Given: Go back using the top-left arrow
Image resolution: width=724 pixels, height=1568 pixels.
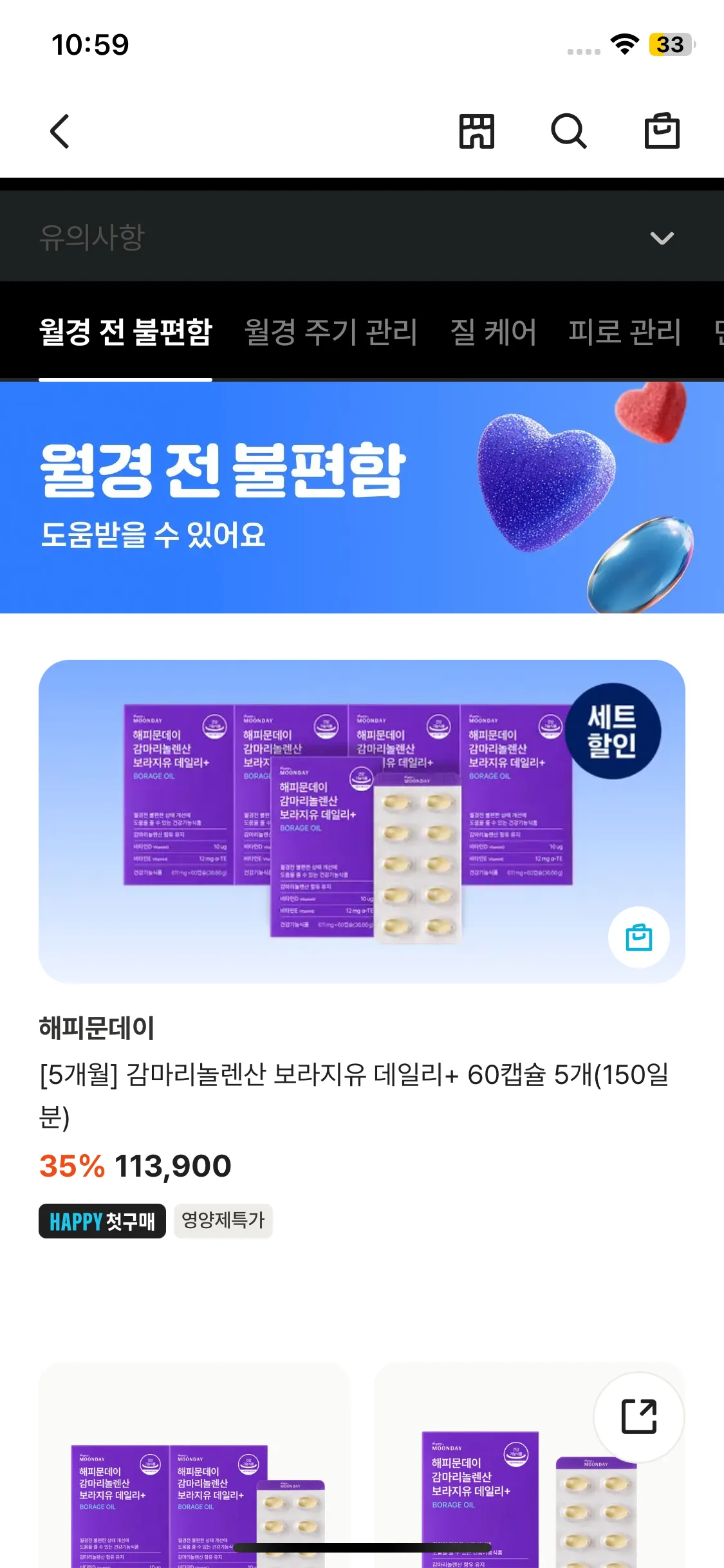Looking at the screenshot, I should (60, 131).
